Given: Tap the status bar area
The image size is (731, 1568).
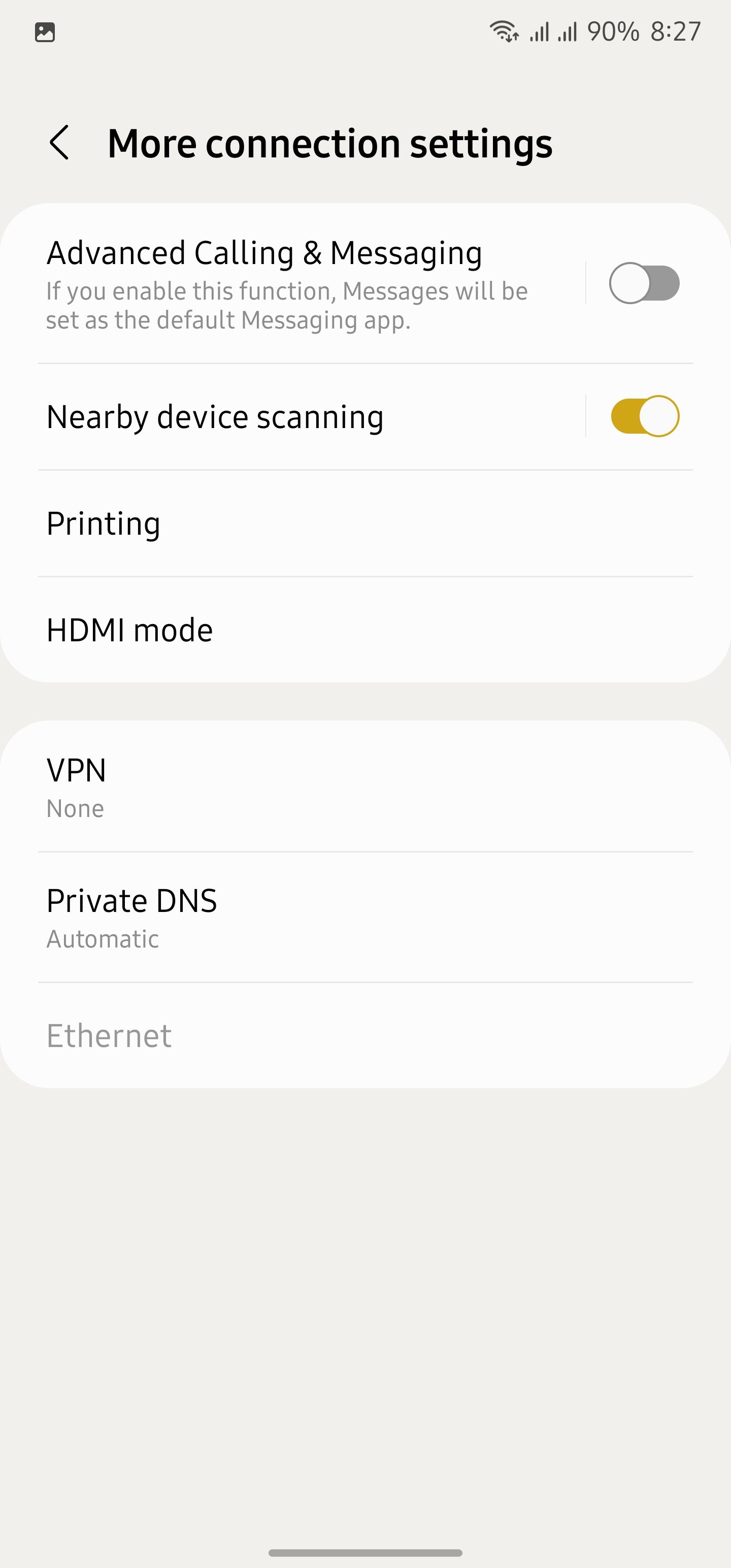Looking at the screenshot, I should pyautogui.click(x=365, y=31).
